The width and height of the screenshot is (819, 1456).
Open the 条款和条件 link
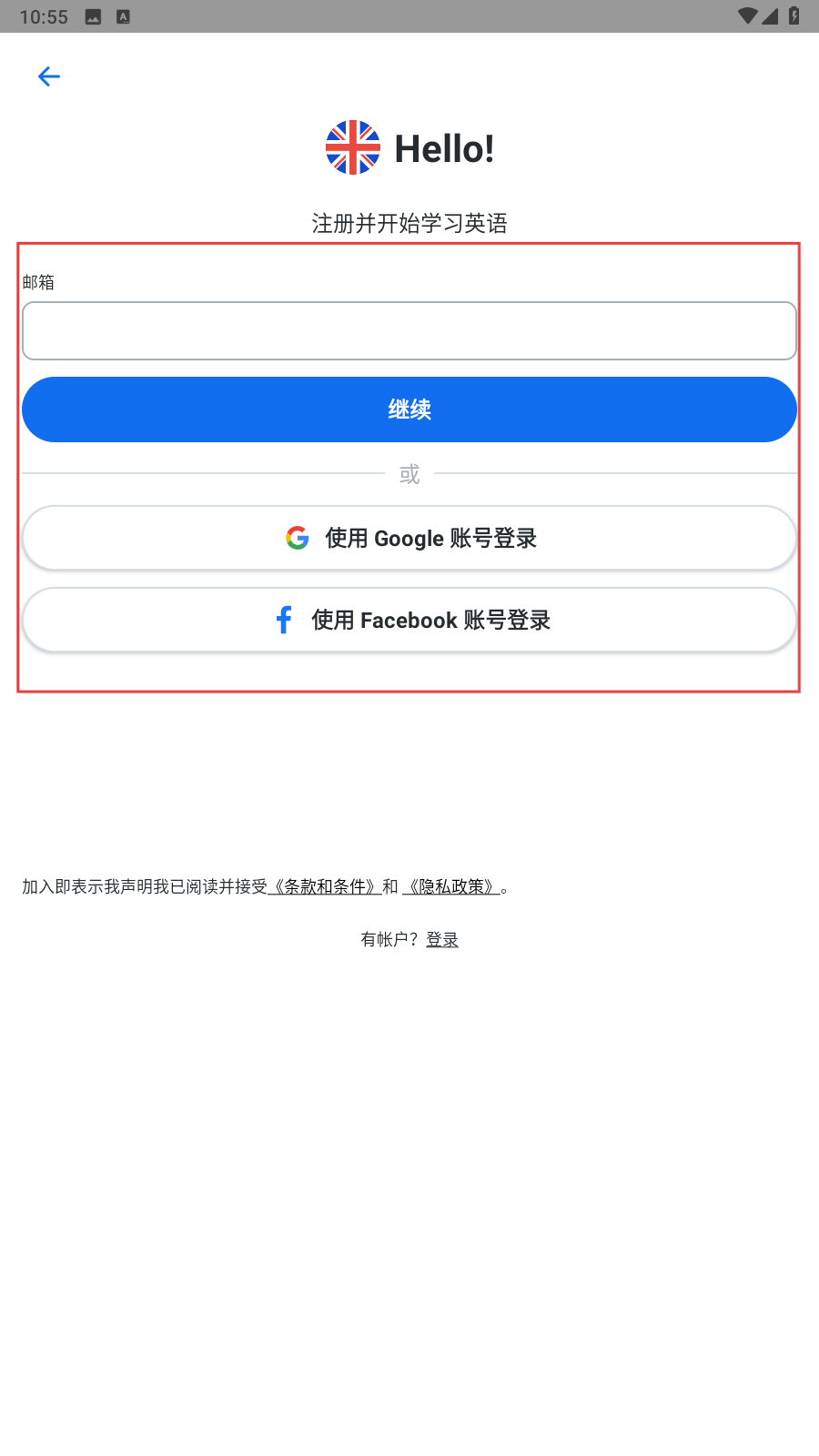point(325,886)
